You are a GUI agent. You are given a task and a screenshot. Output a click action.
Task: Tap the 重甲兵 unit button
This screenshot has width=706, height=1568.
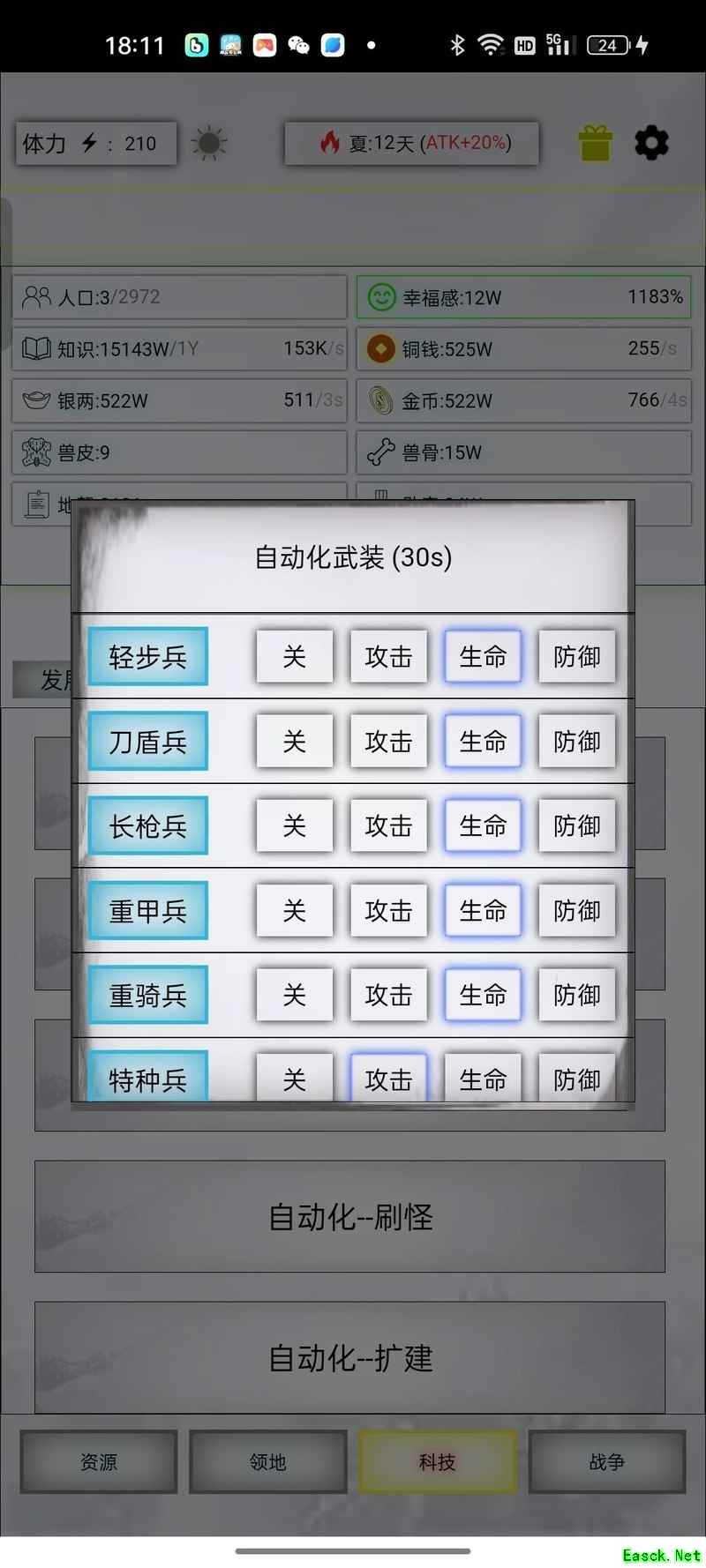(147, 910)
